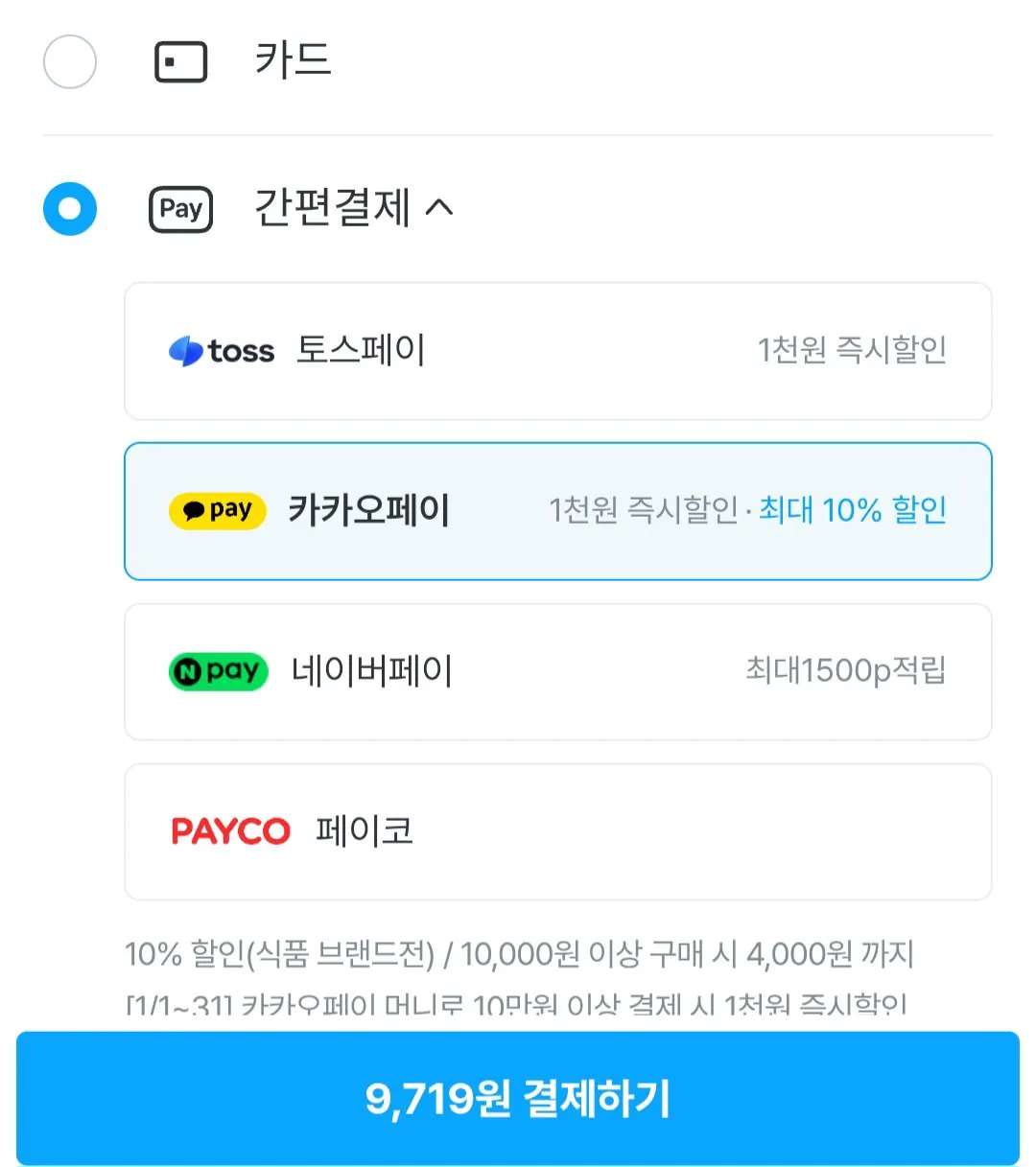Click the Pay badge icon beside 간편결제
Screen dimensions: 1036x1167
click(179, 209)
